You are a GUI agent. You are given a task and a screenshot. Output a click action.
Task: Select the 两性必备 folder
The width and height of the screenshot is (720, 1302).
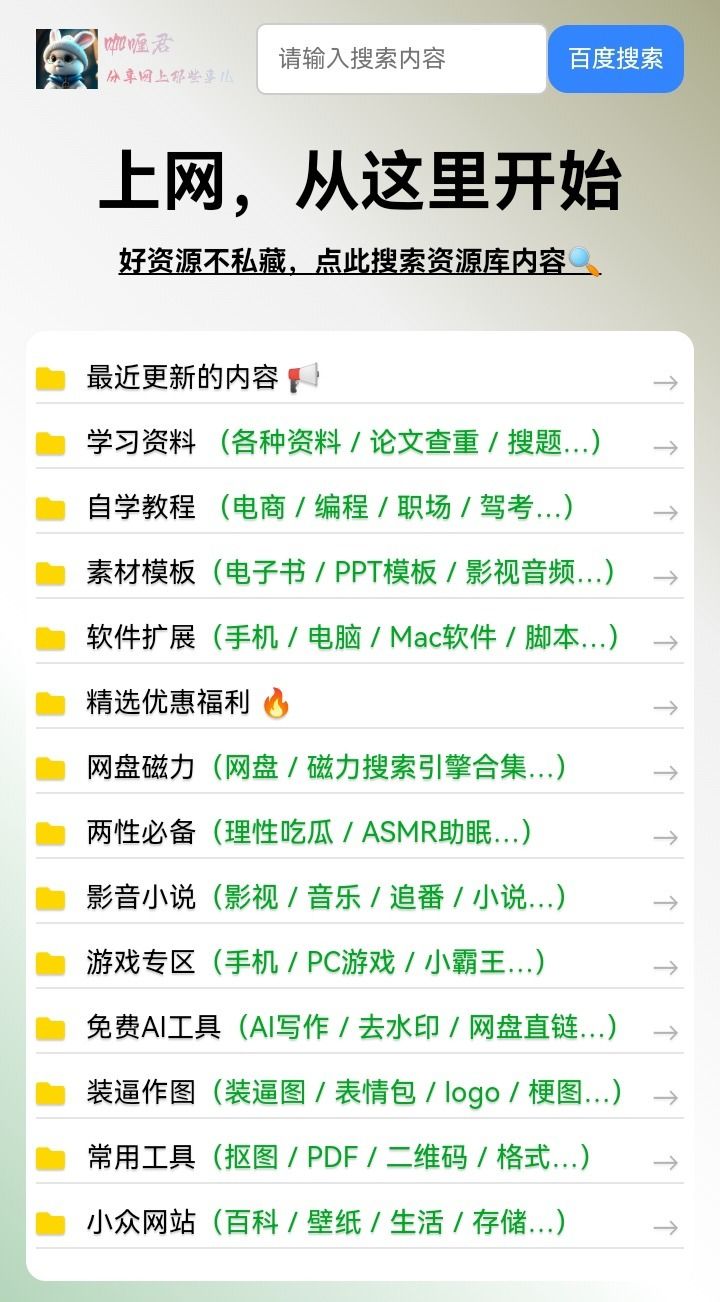coord(359,832)
